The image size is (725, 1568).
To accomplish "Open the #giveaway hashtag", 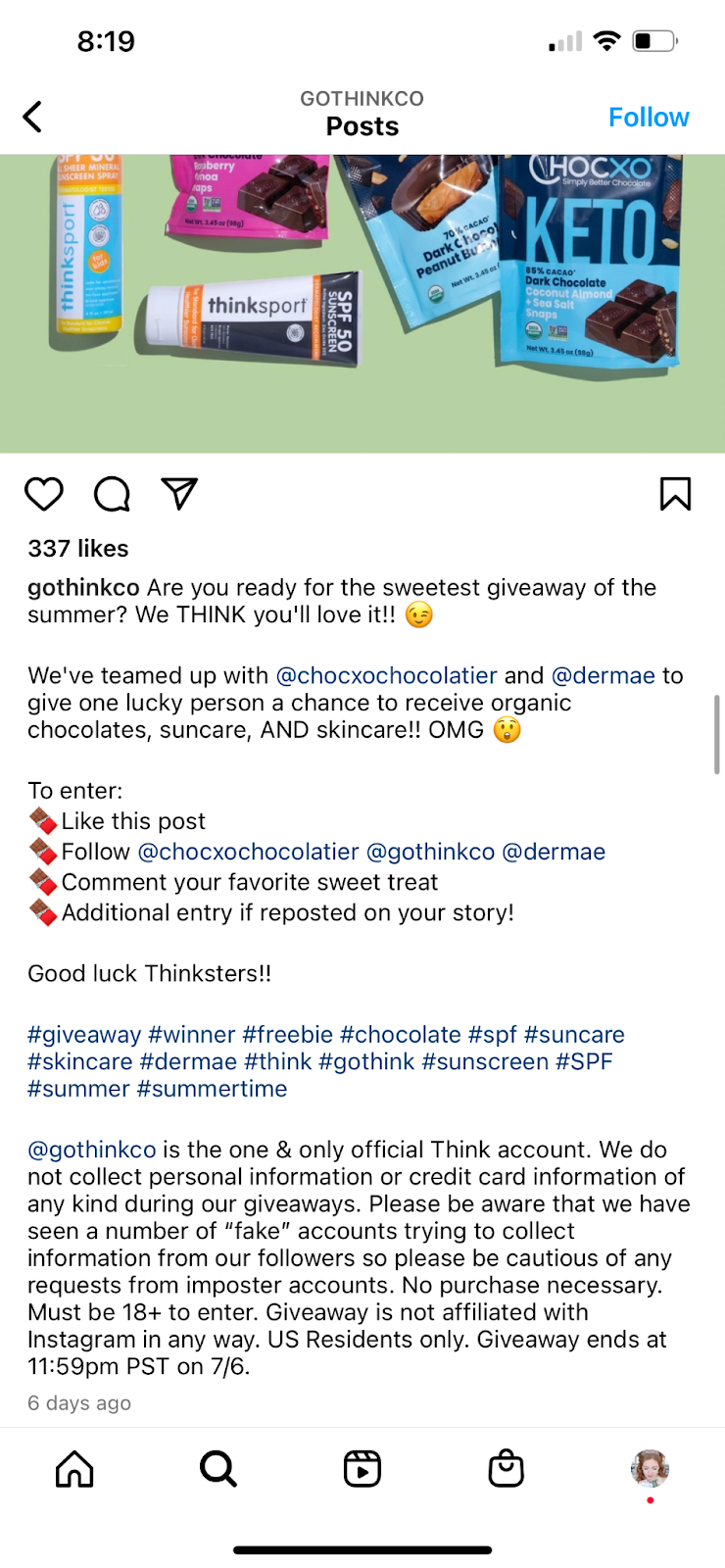I will (84, 1035).
